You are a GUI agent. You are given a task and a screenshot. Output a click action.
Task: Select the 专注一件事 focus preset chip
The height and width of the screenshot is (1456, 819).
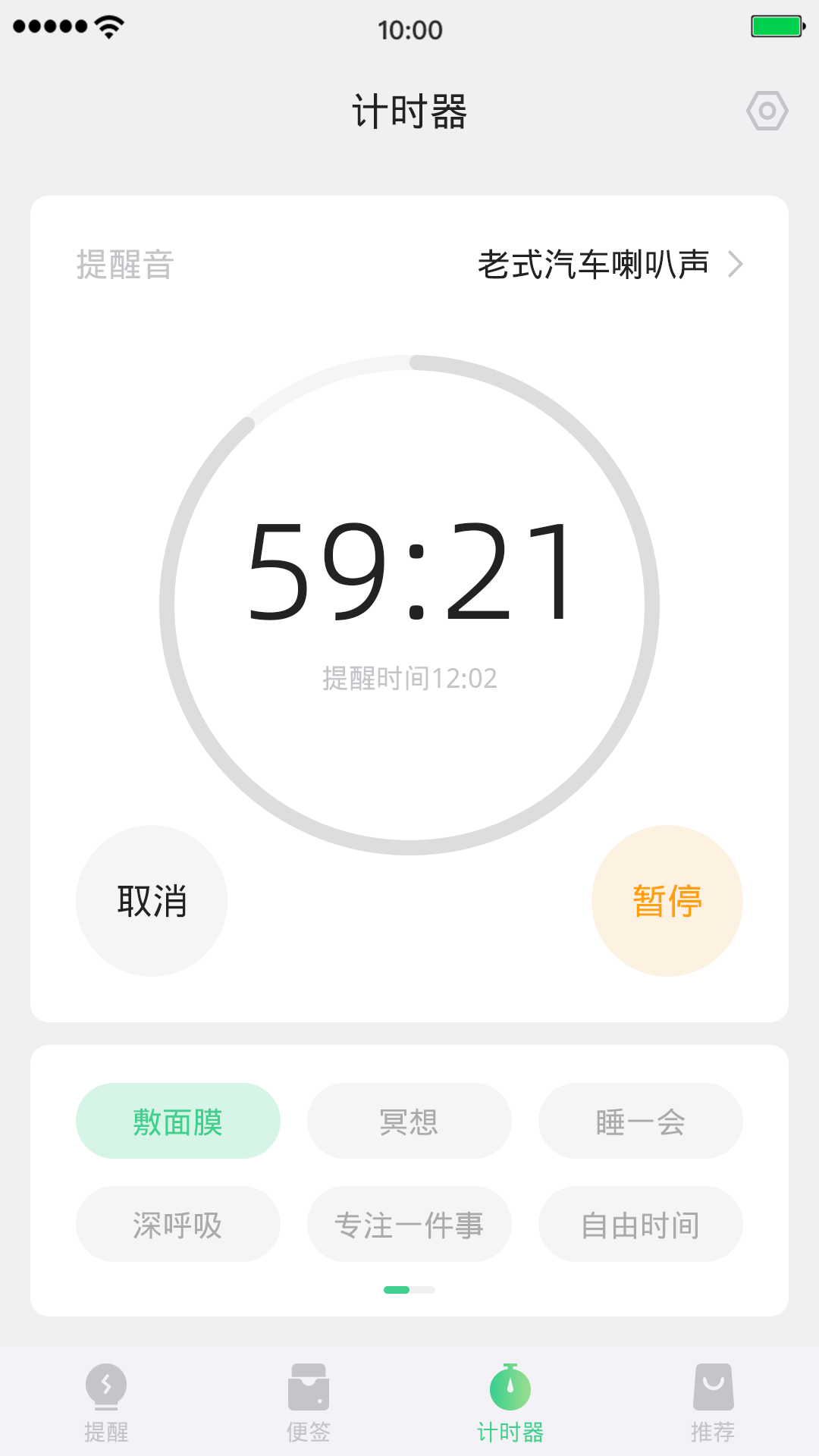tap(409, 1224)
